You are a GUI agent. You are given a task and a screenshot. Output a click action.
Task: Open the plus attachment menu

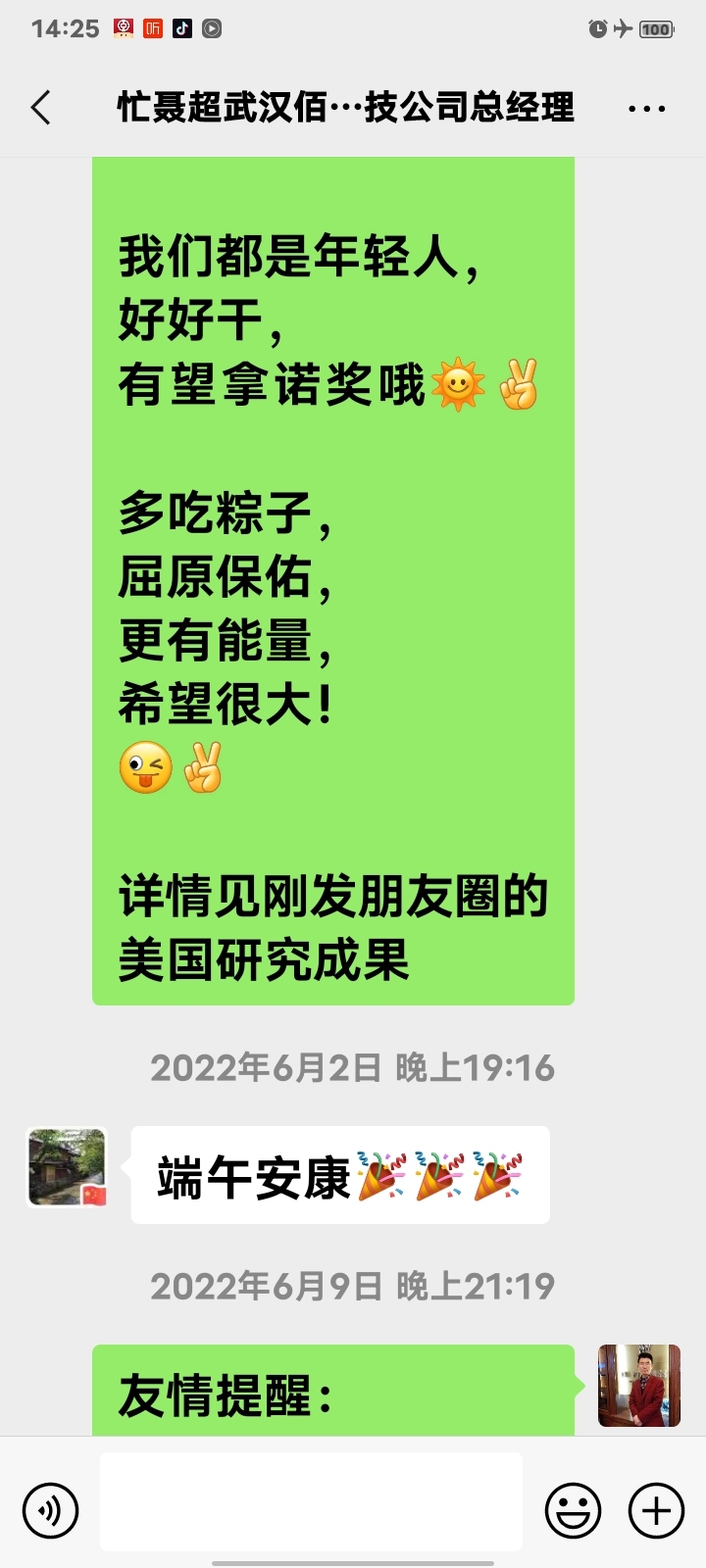tap(656, 1510)
